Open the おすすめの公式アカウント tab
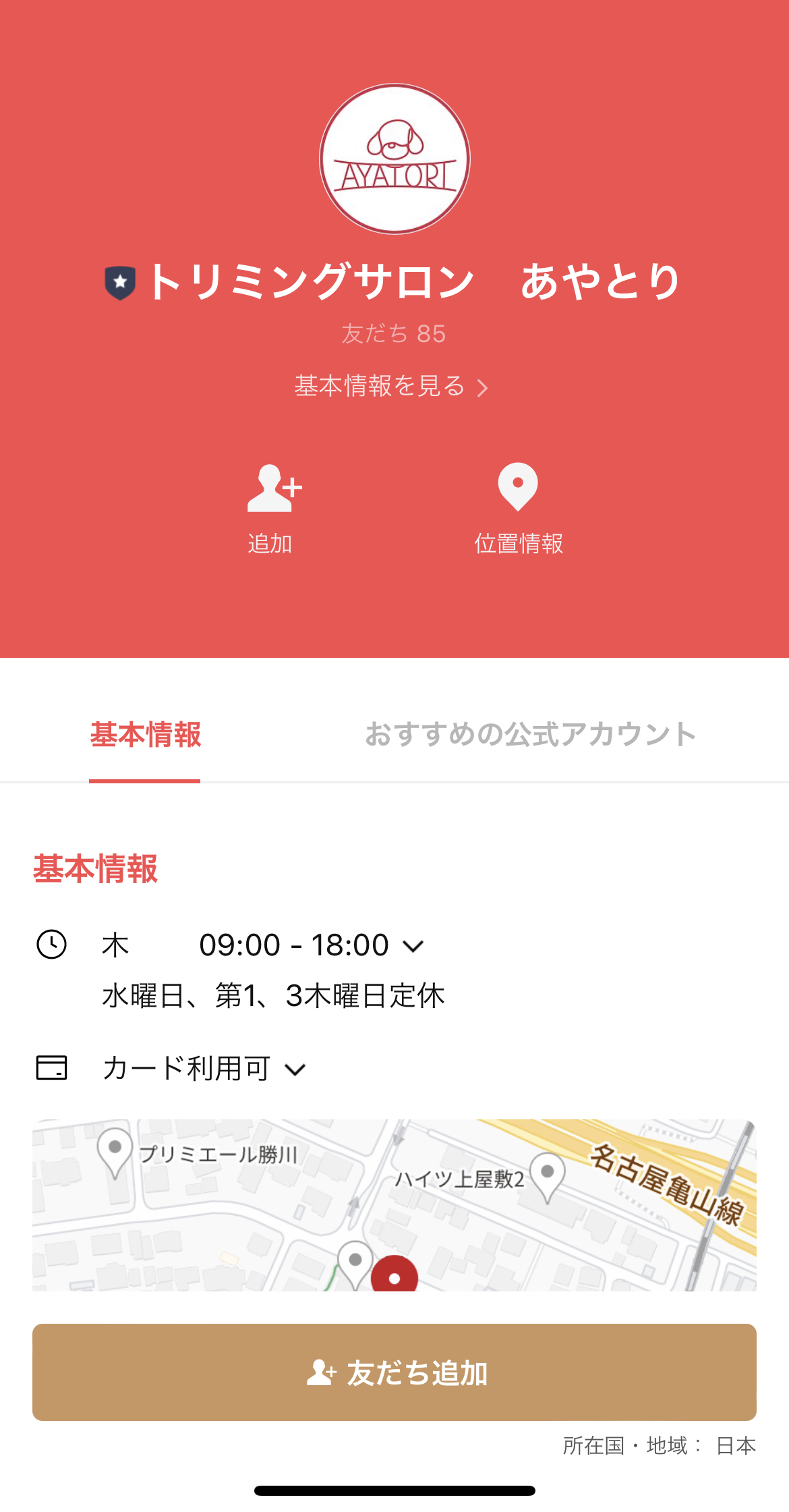 pyautogui.click(x=529, y=735)
